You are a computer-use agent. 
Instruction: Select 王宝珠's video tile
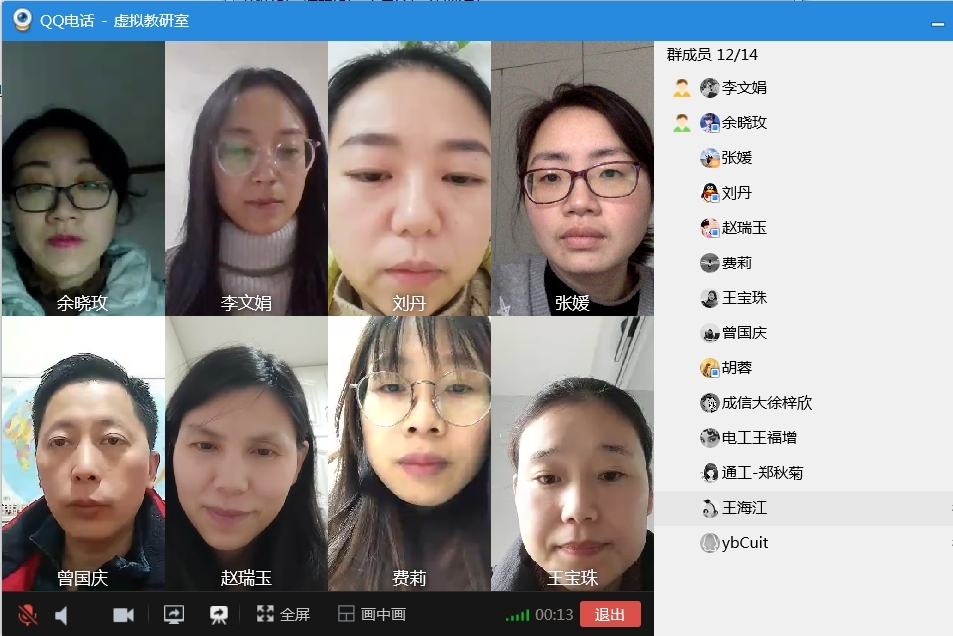[x=572, y=453]
